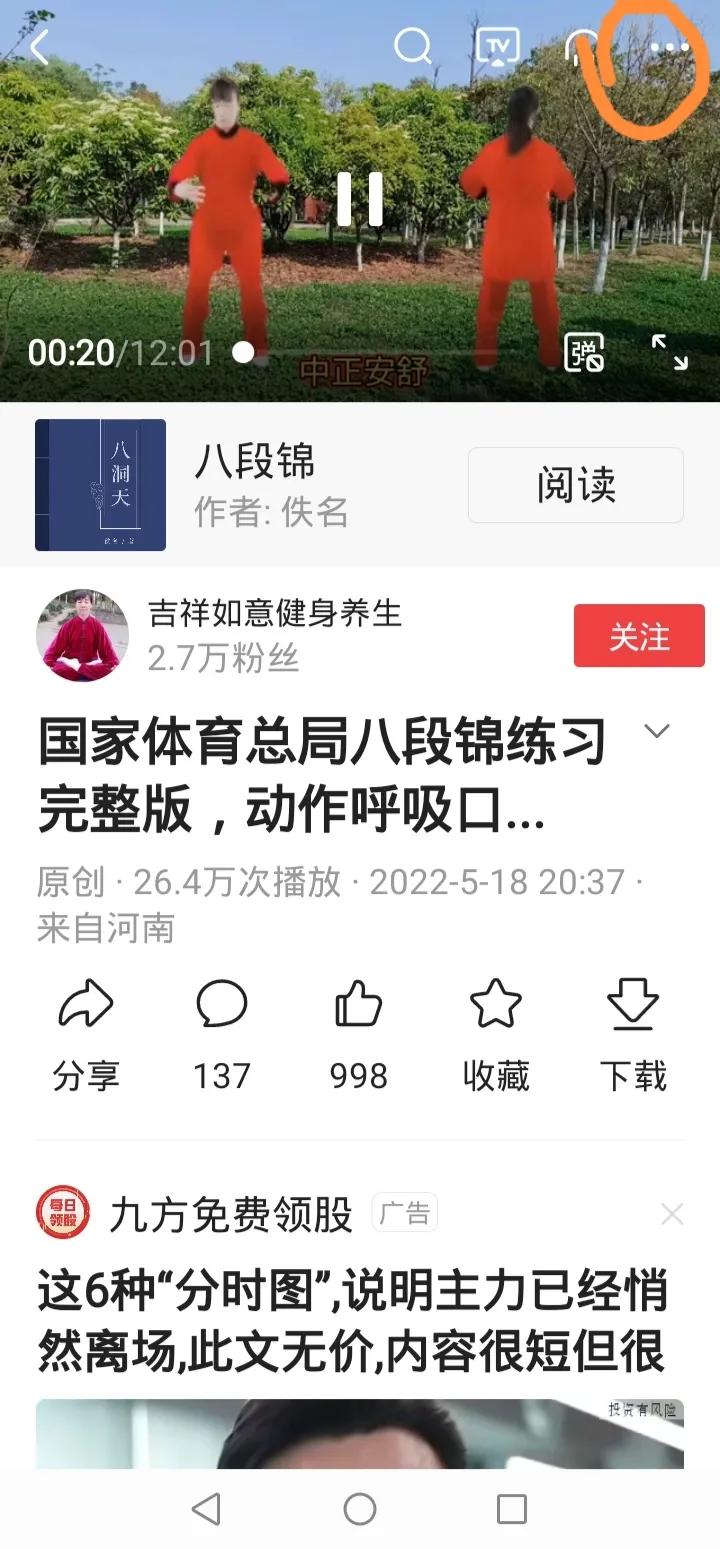Open the search icon in the video player
The width and height of the screenshot is (720, 1549).
click(x=413, y=46)
